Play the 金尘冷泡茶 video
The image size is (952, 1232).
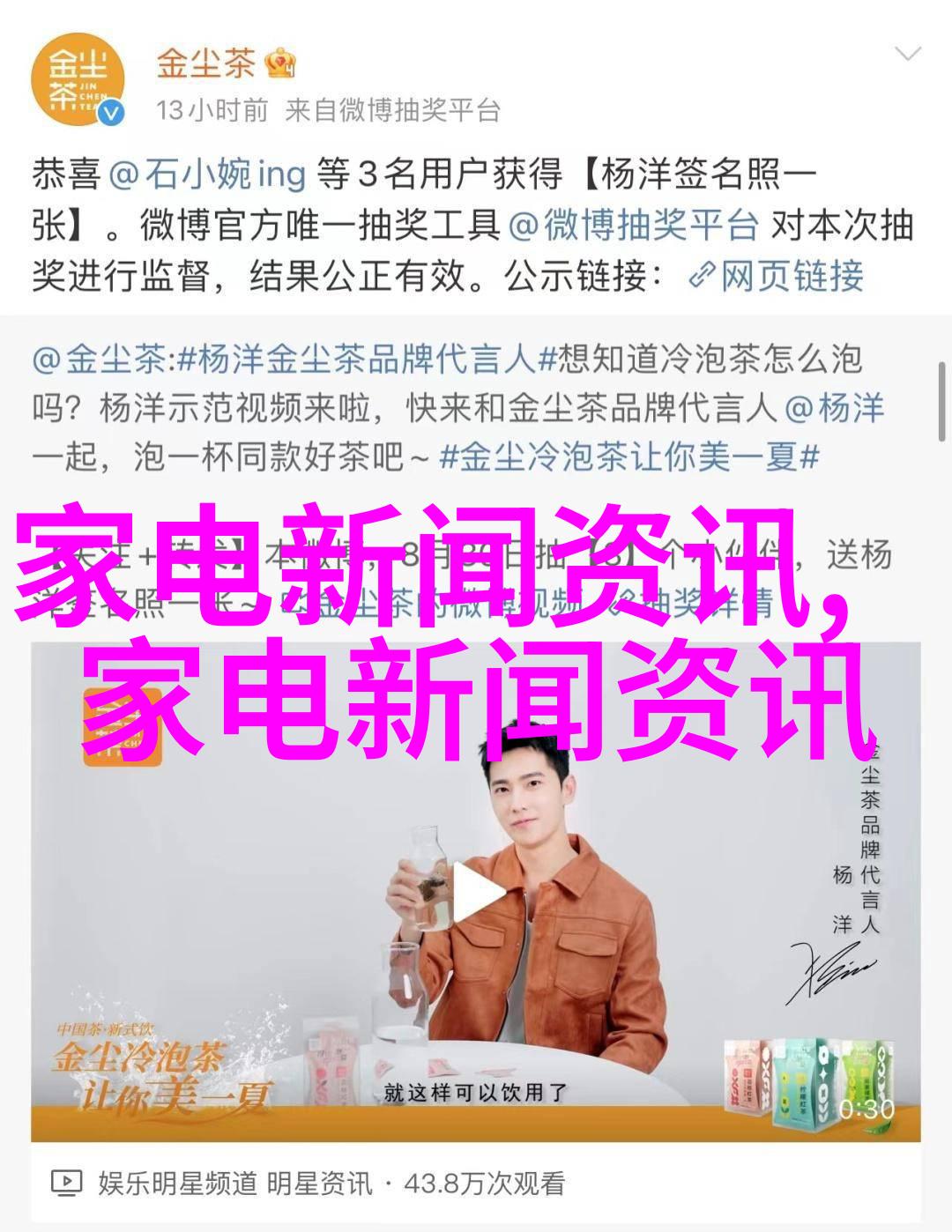(477, 894)
